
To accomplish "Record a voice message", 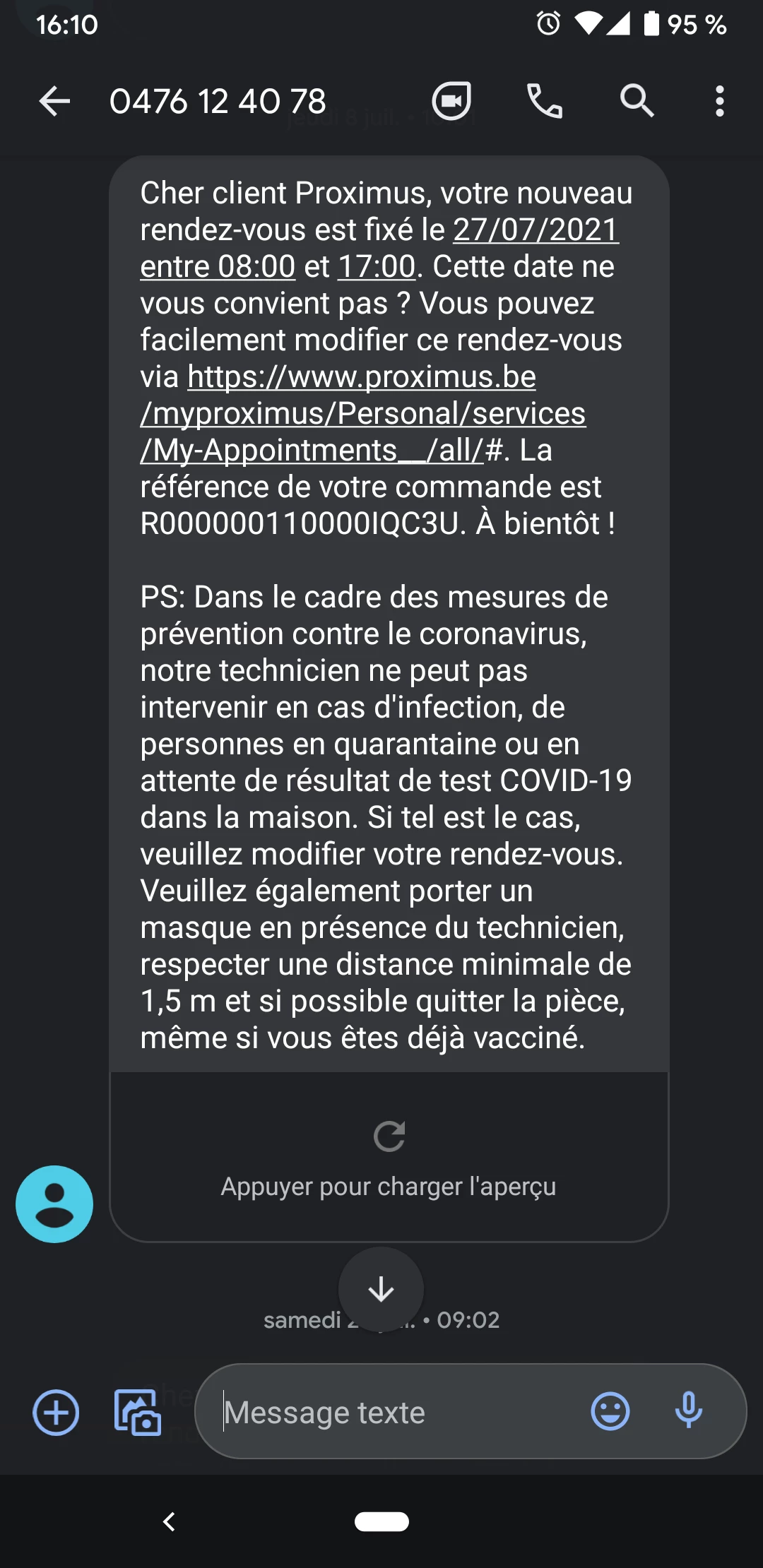I will (x=688, y=1413).
